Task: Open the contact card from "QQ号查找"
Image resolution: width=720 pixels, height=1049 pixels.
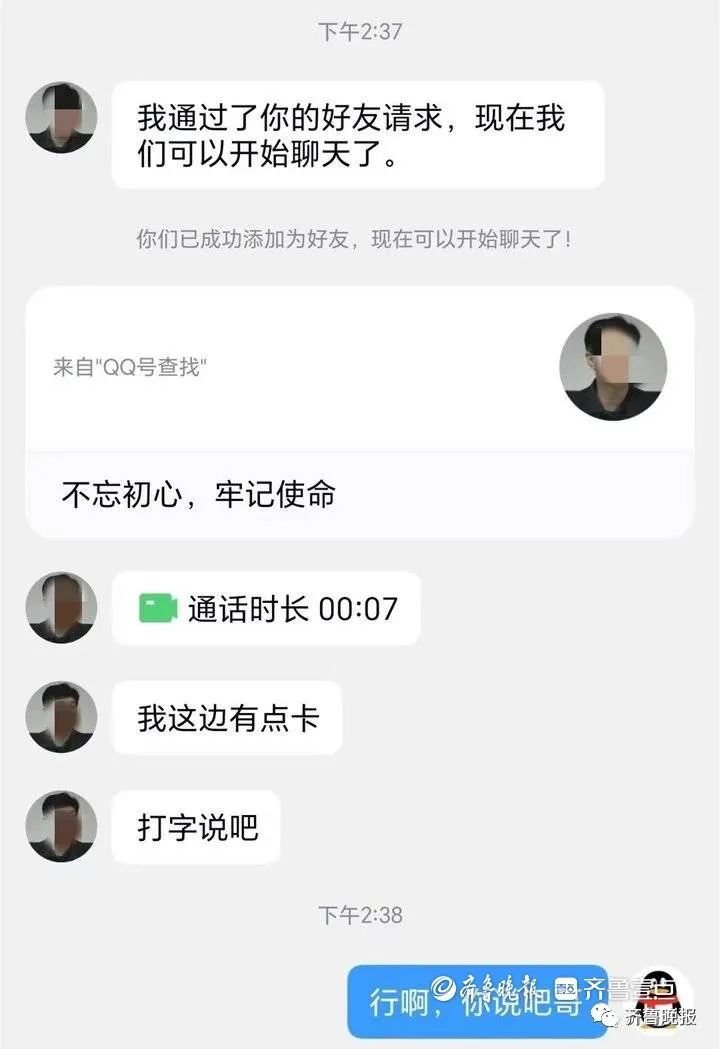Action: [x=359, y=411]
